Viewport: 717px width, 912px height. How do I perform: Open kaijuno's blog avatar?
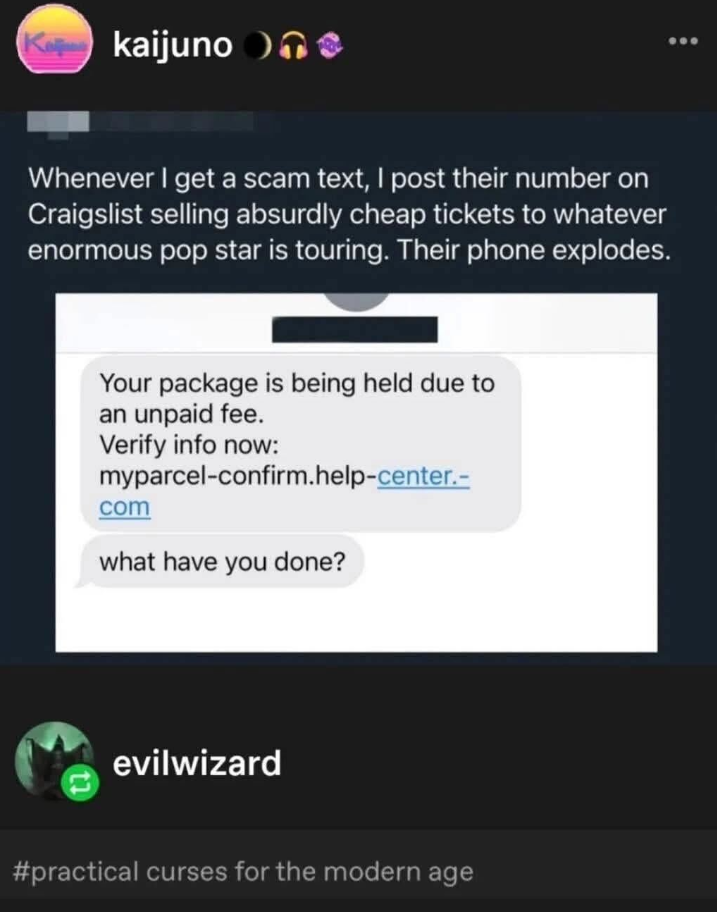tap(55, 46)
